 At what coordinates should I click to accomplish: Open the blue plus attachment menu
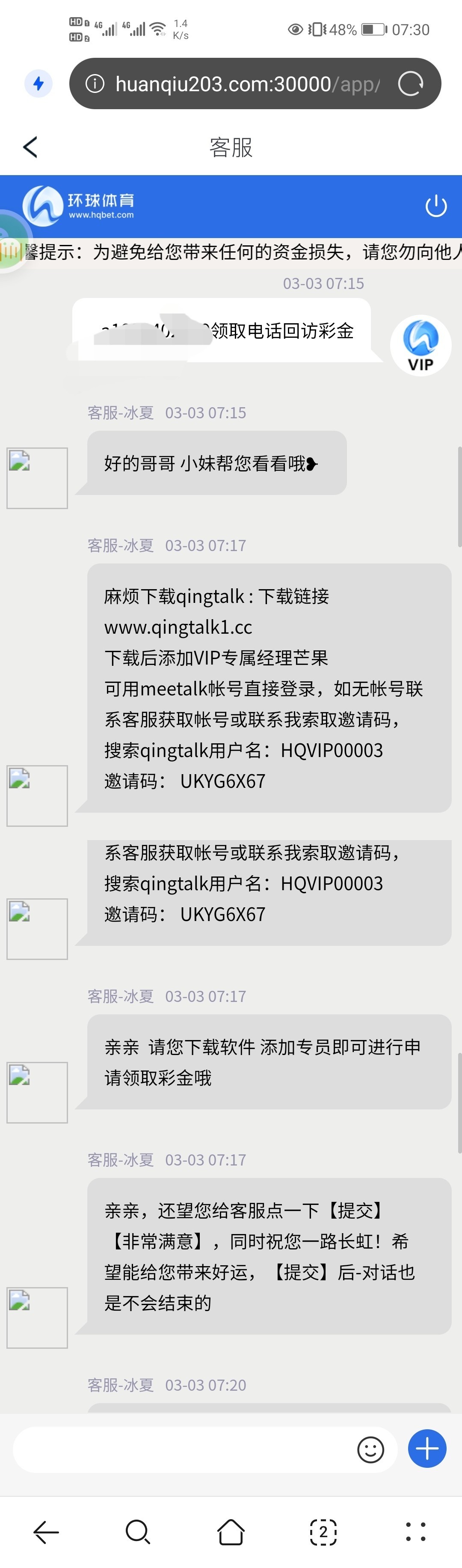click(427, 1448)
